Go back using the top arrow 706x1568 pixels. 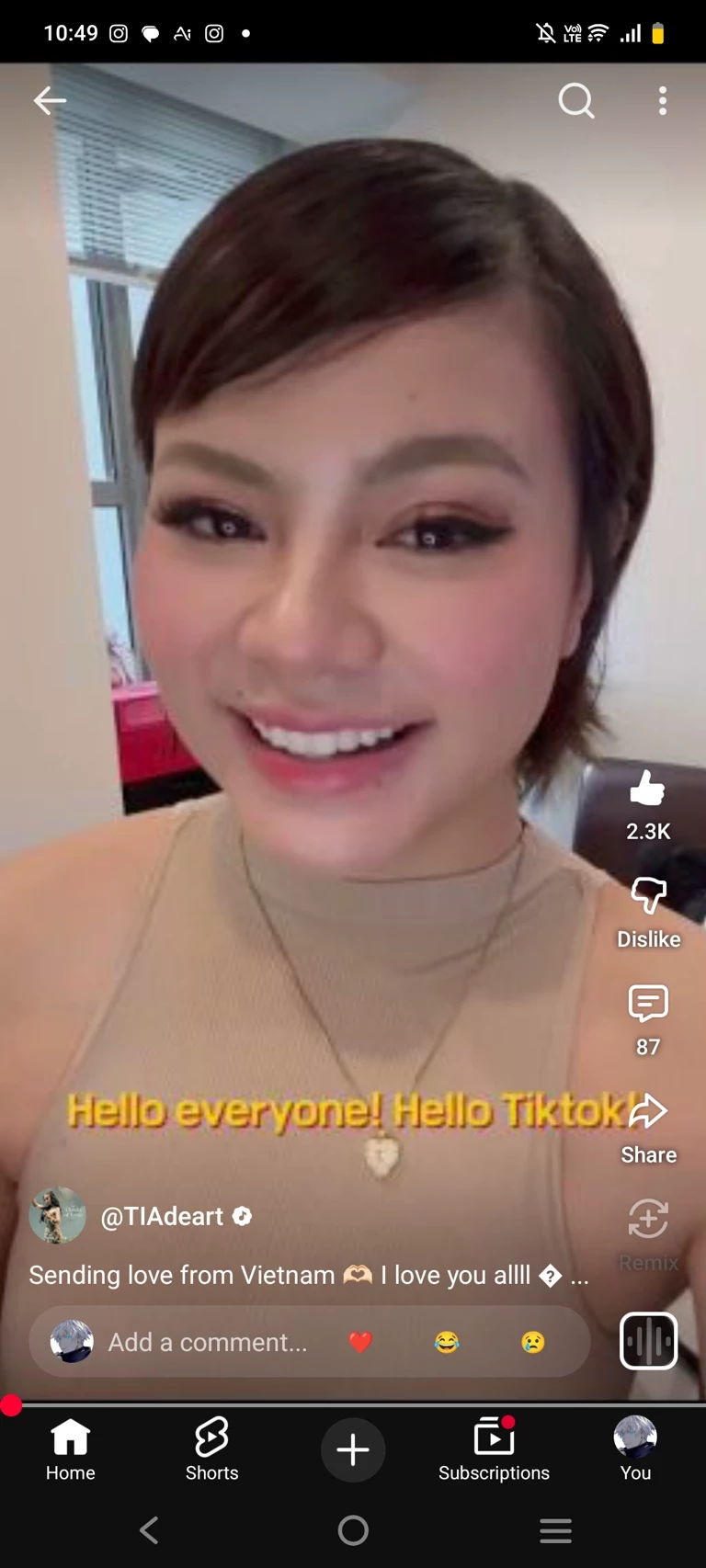click(50, 100)
